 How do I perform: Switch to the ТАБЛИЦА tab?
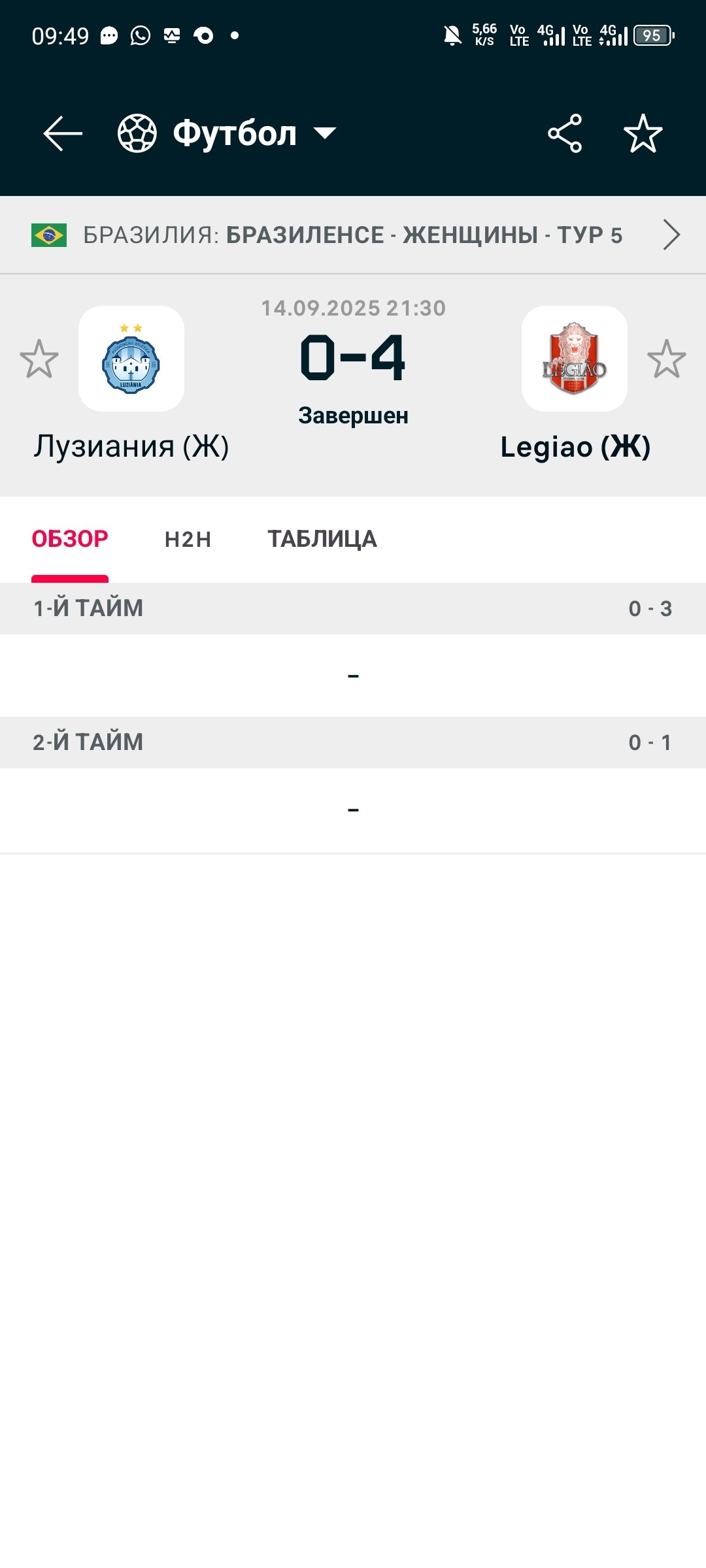click(x=322, y=539)
